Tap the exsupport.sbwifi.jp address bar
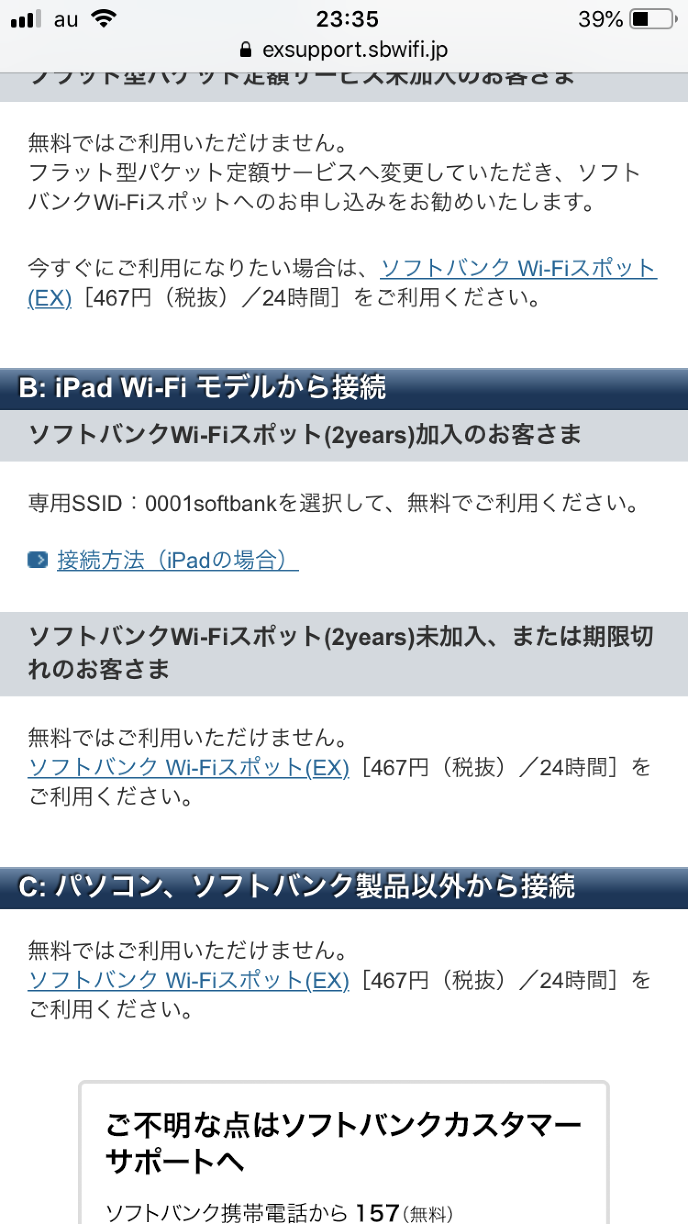 (344, 49)
